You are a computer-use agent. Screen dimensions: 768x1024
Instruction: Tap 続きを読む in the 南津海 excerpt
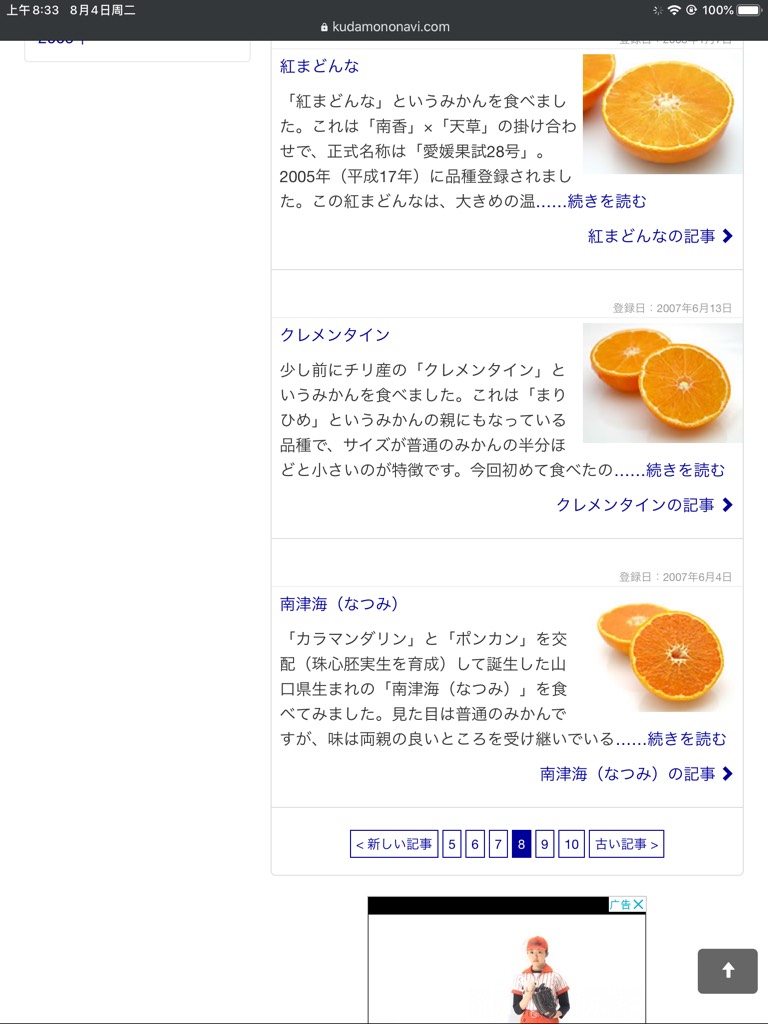point(687,739)
